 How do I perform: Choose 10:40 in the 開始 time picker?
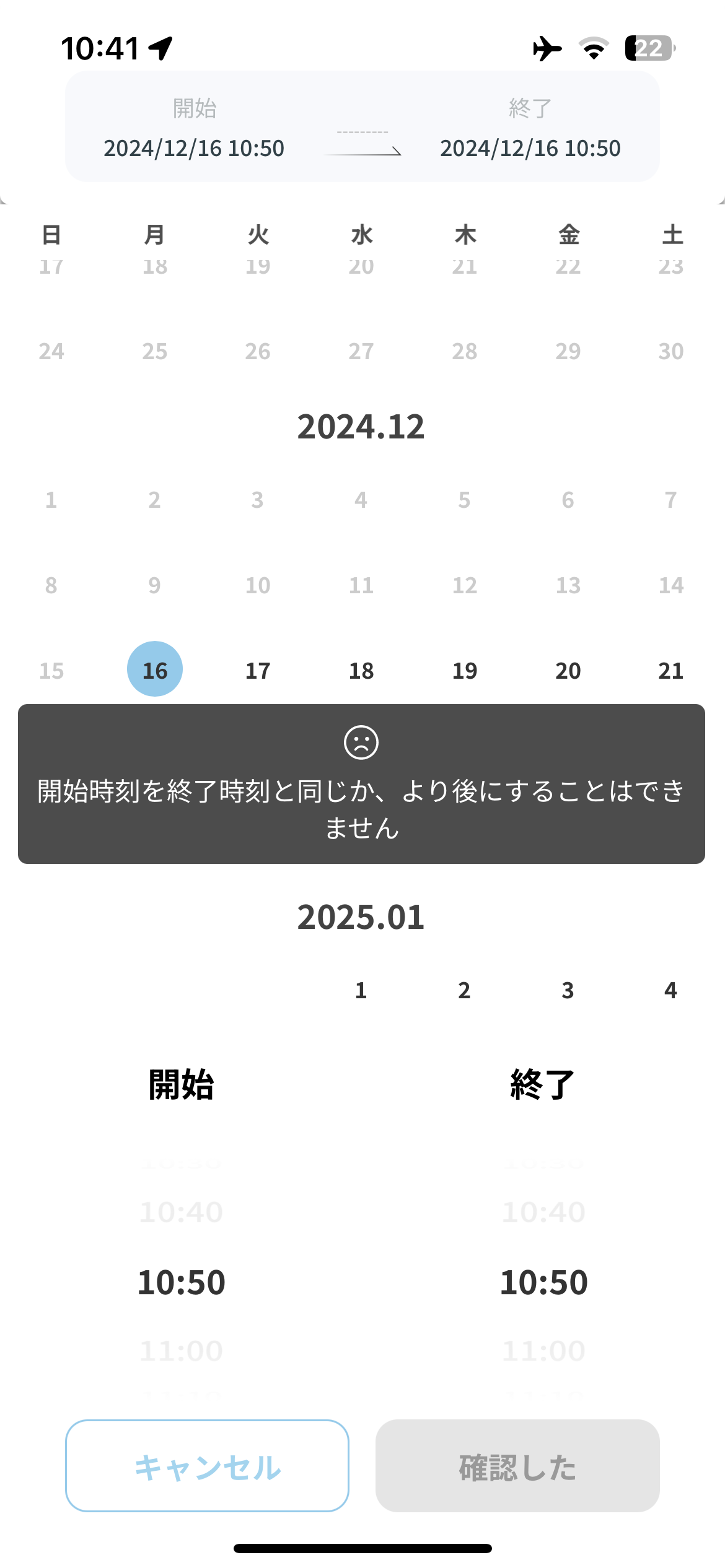point(181,1211)
